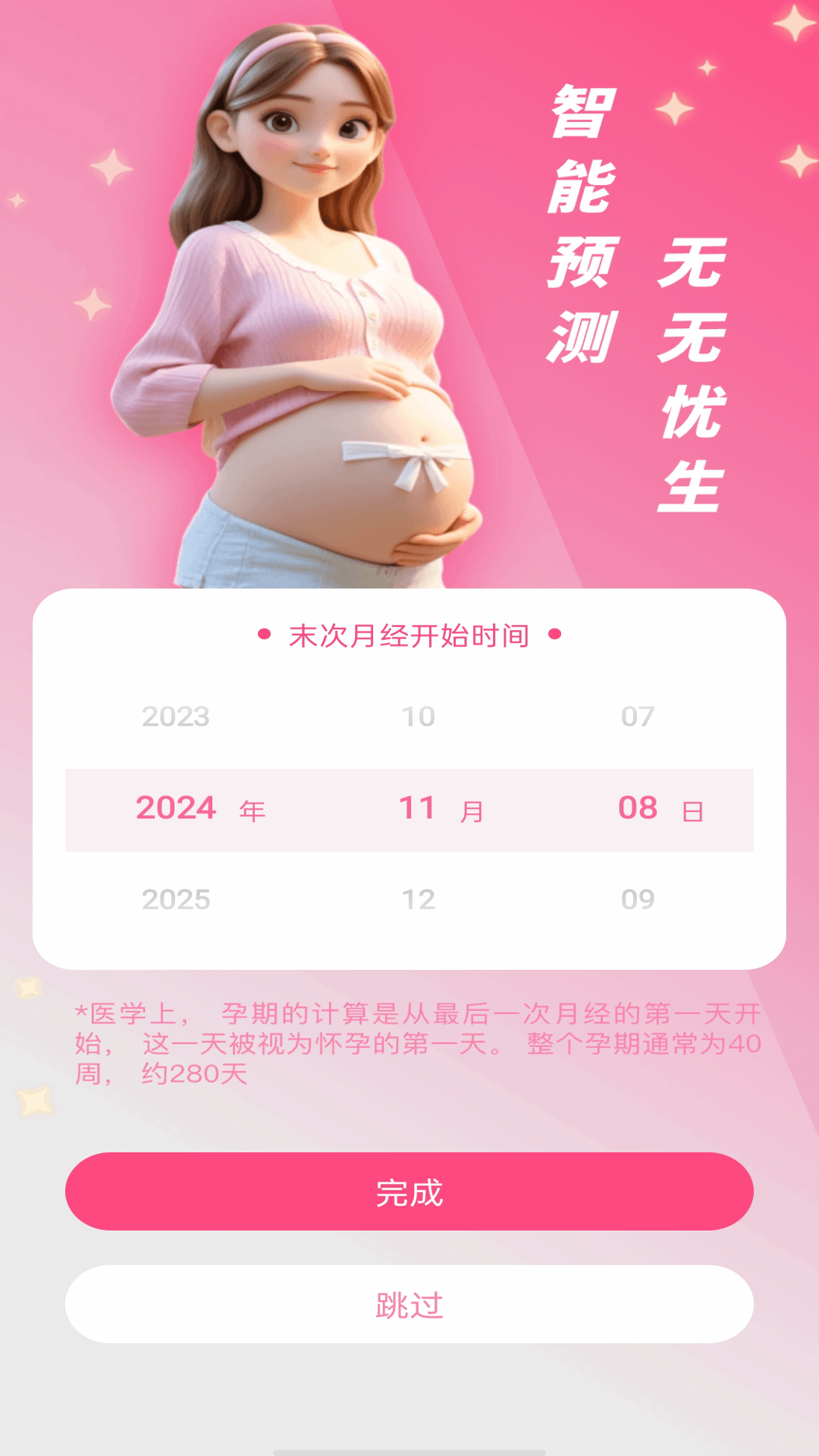Tap the 完成 button to finish
Image resolution: width=819 pixels, height=1456 pixels.
click(409, 1191)
